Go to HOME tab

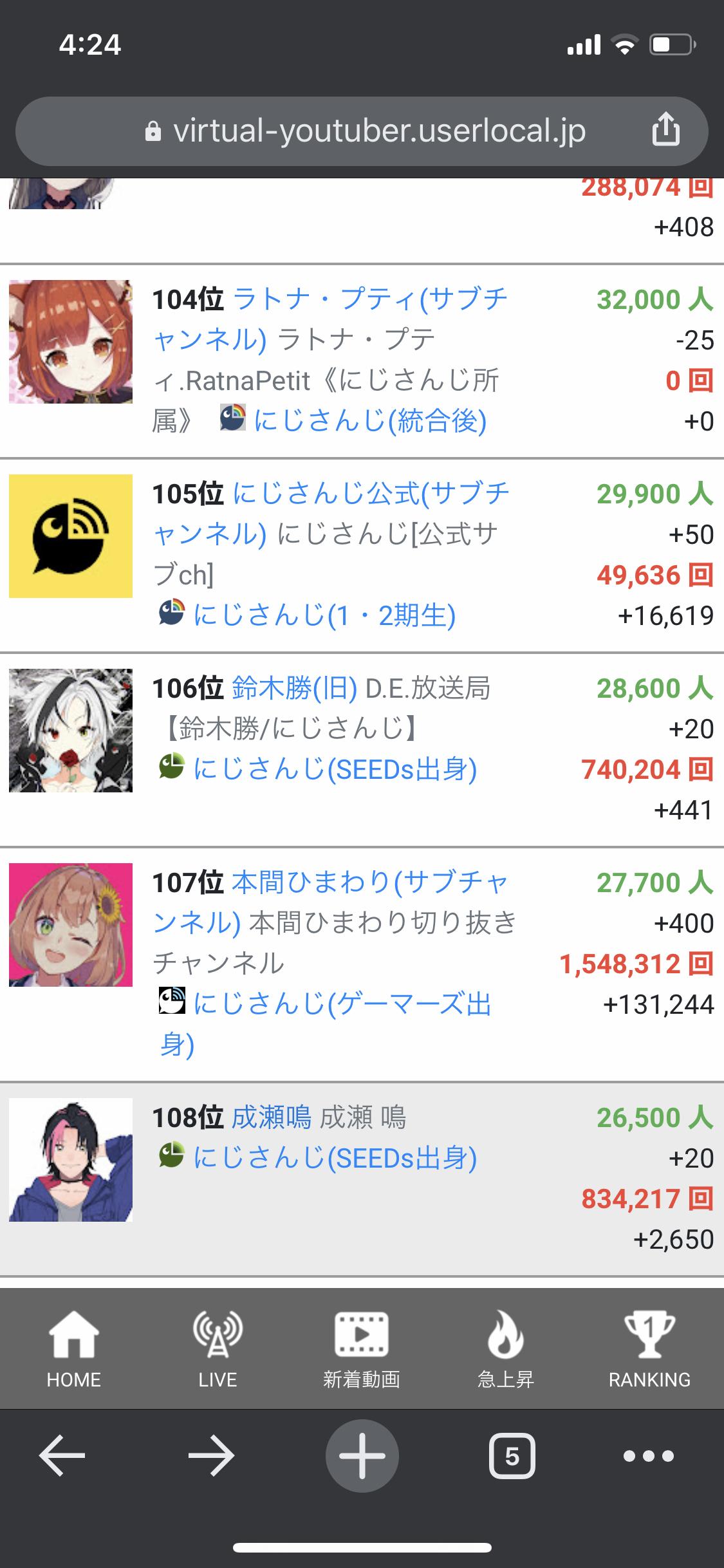pos(73,1350)
